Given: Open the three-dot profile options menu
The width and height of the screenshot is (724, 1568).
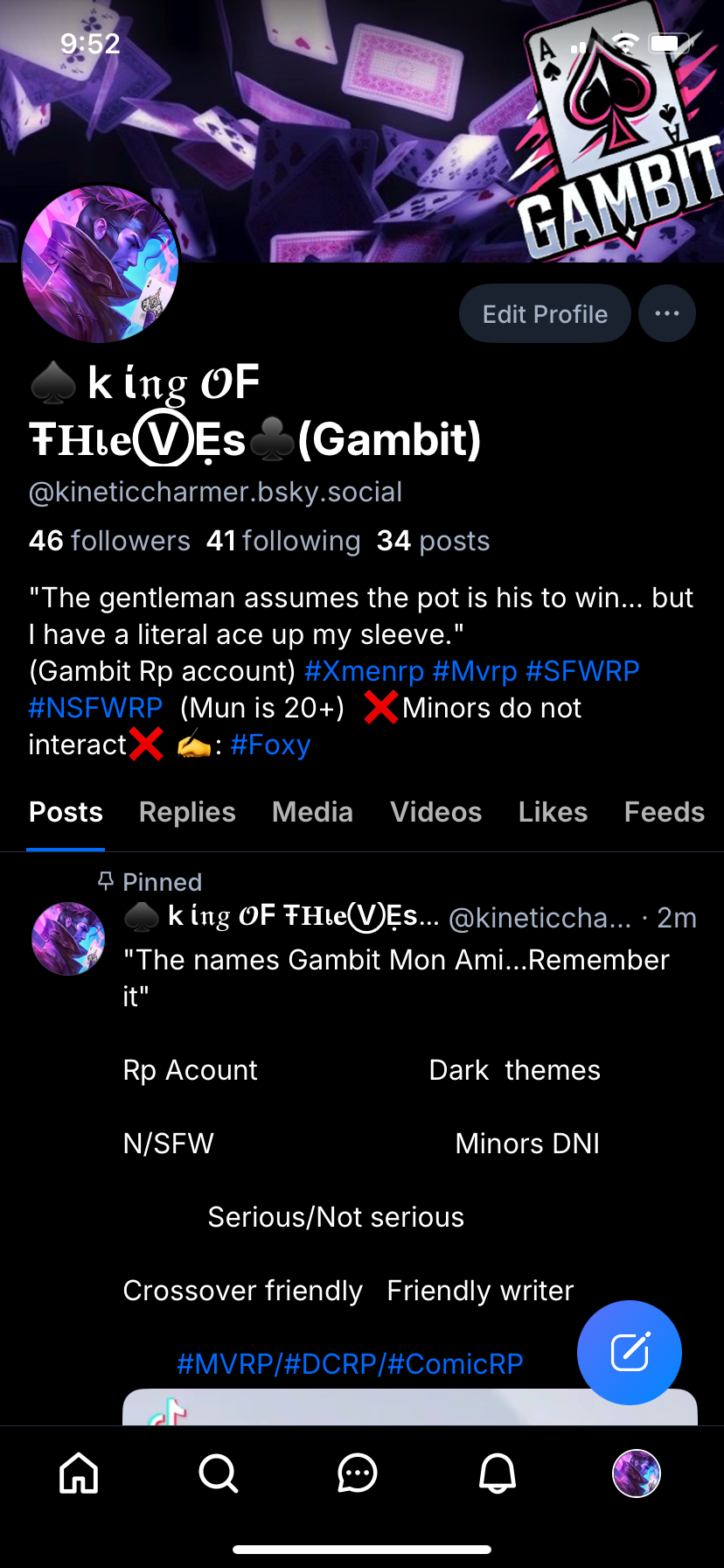Looking at the screenshot, I should click(x=667, y=314).
